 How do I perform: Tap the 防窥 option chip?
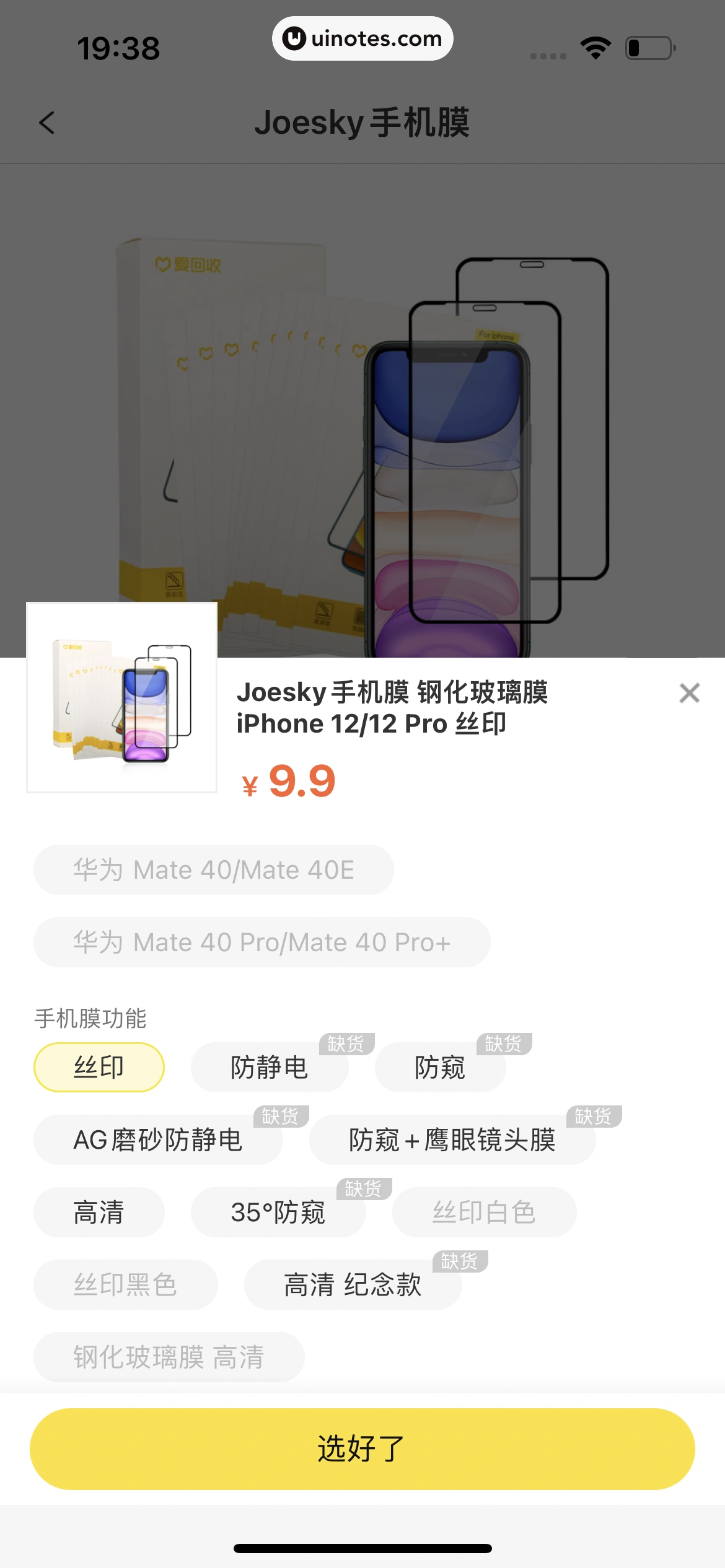[440, 1066]
